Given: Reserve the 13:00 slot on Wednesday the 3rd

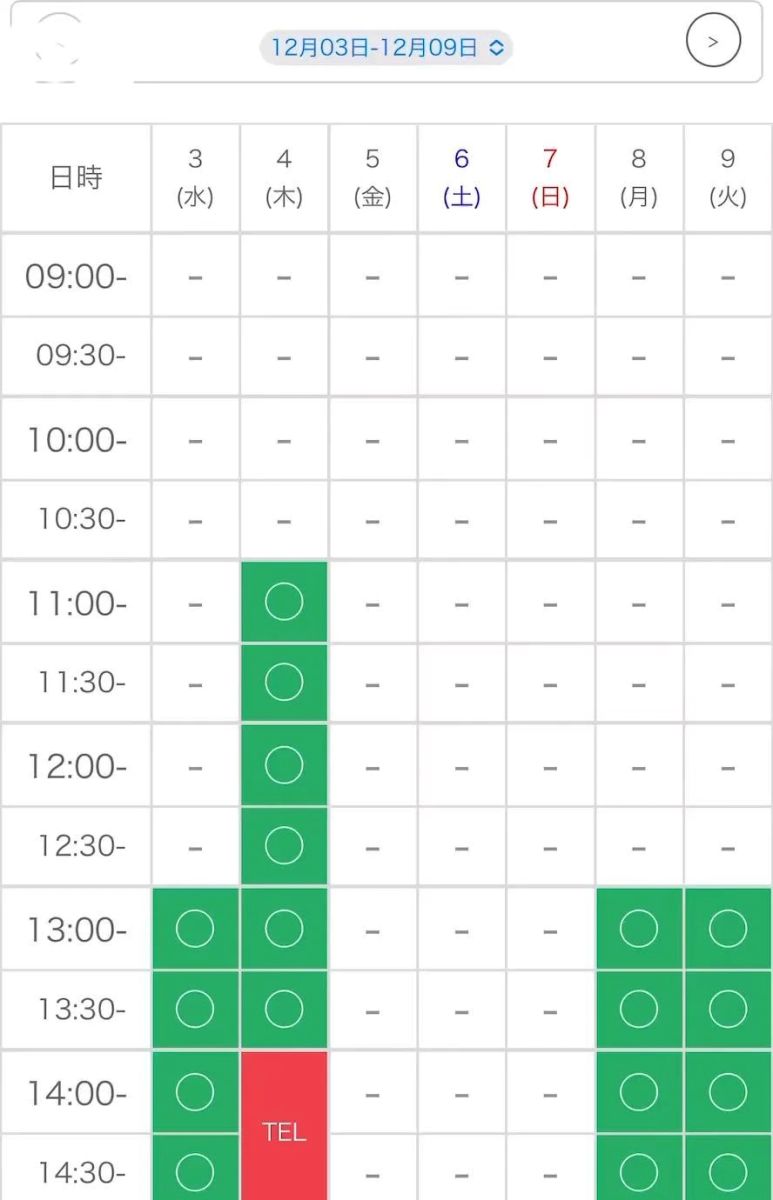Looking at the screenshot, I should 195,929.
